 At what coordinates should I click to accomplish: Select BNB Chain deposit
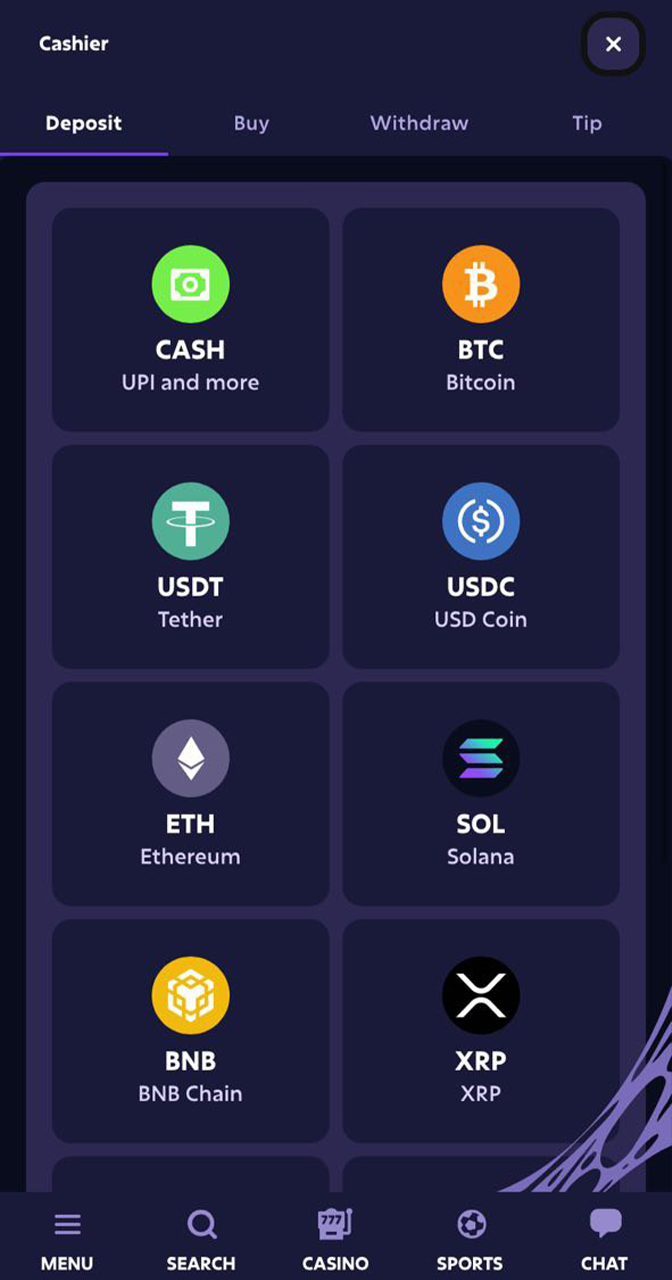[190, 1031]
